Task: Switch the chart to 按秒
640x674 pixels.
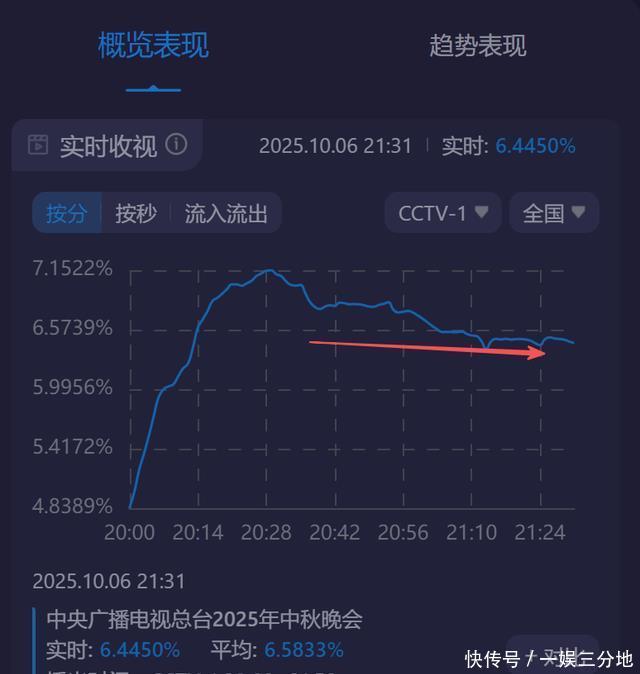Action: [x=135, y=213]
